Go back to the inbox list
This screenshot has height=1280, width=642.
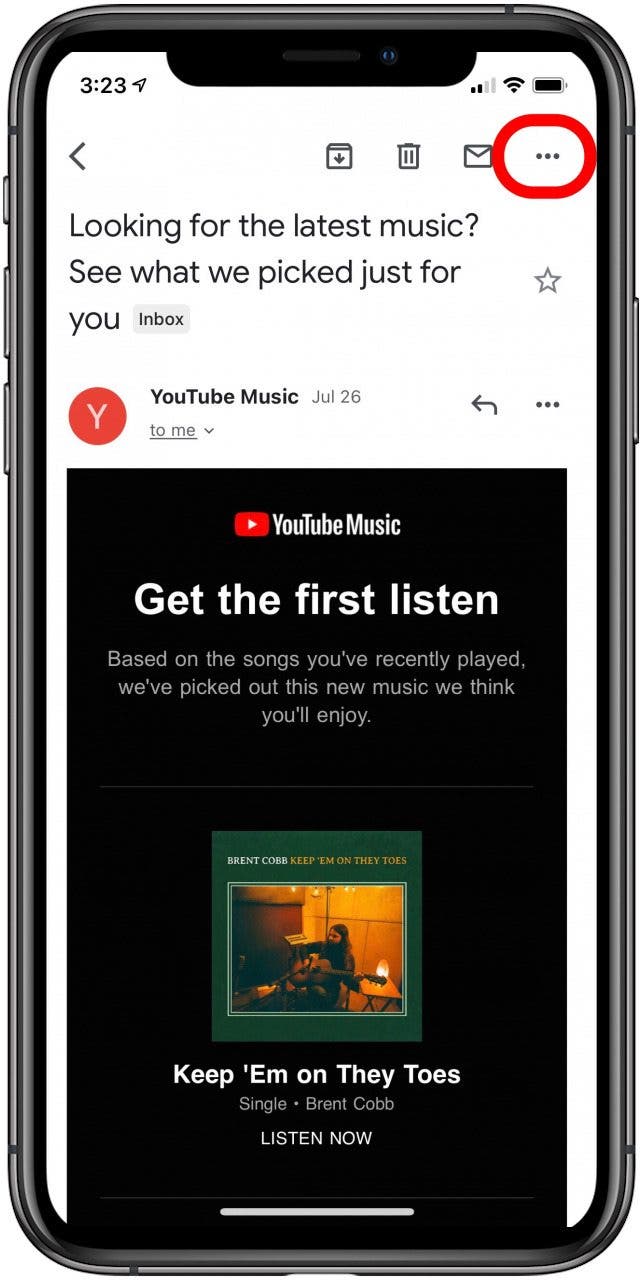click(x=78, y=156)
